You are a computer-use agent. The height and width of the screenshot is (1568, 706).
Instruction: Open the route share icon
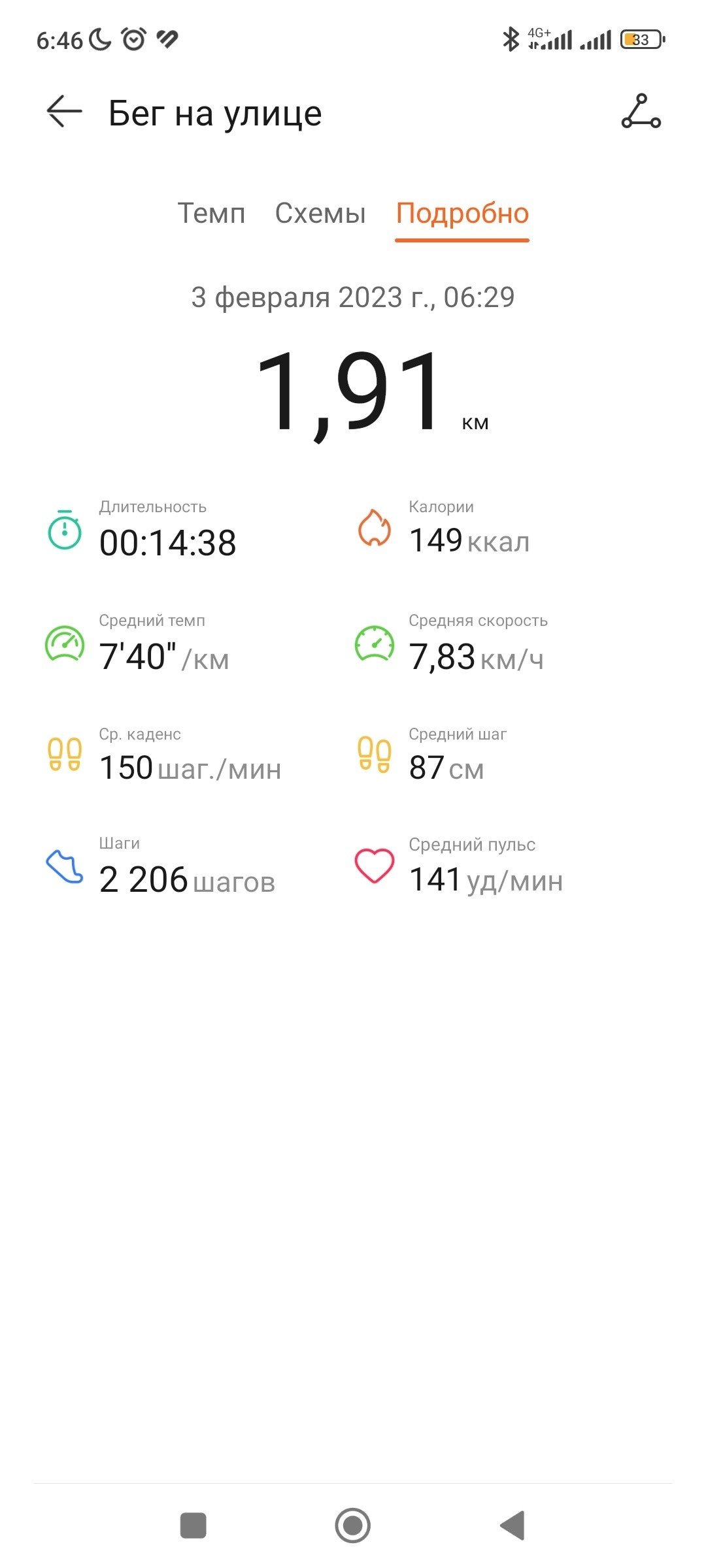[641, 111]
